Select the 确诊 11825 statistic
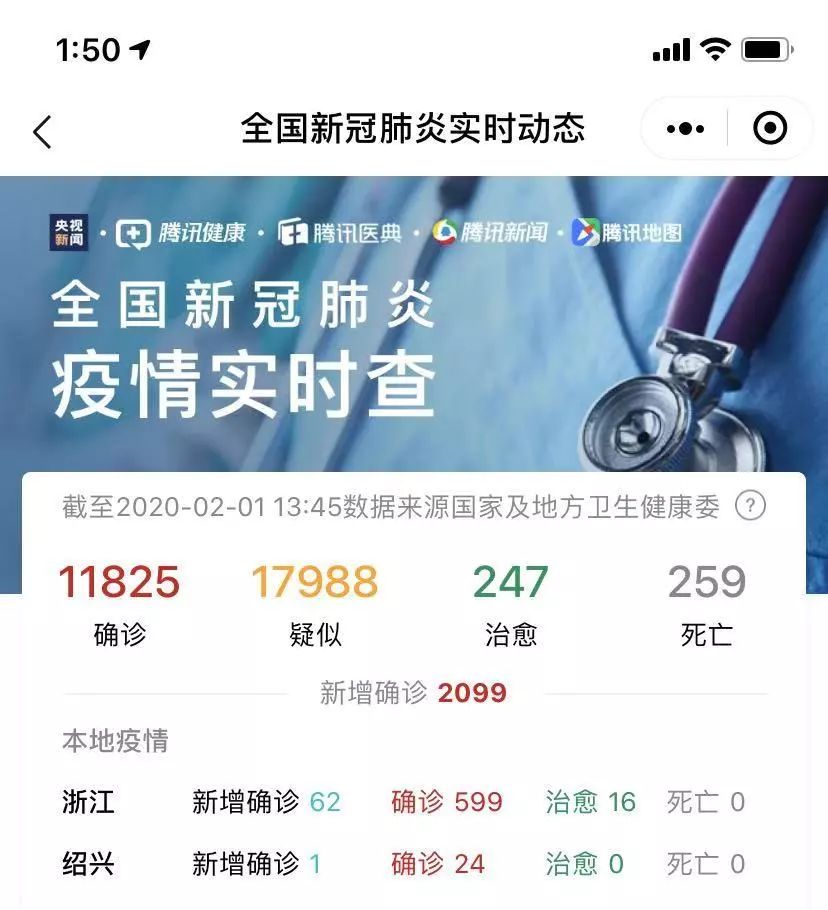Viewport: 828px width, 910px height. point(118,598)
